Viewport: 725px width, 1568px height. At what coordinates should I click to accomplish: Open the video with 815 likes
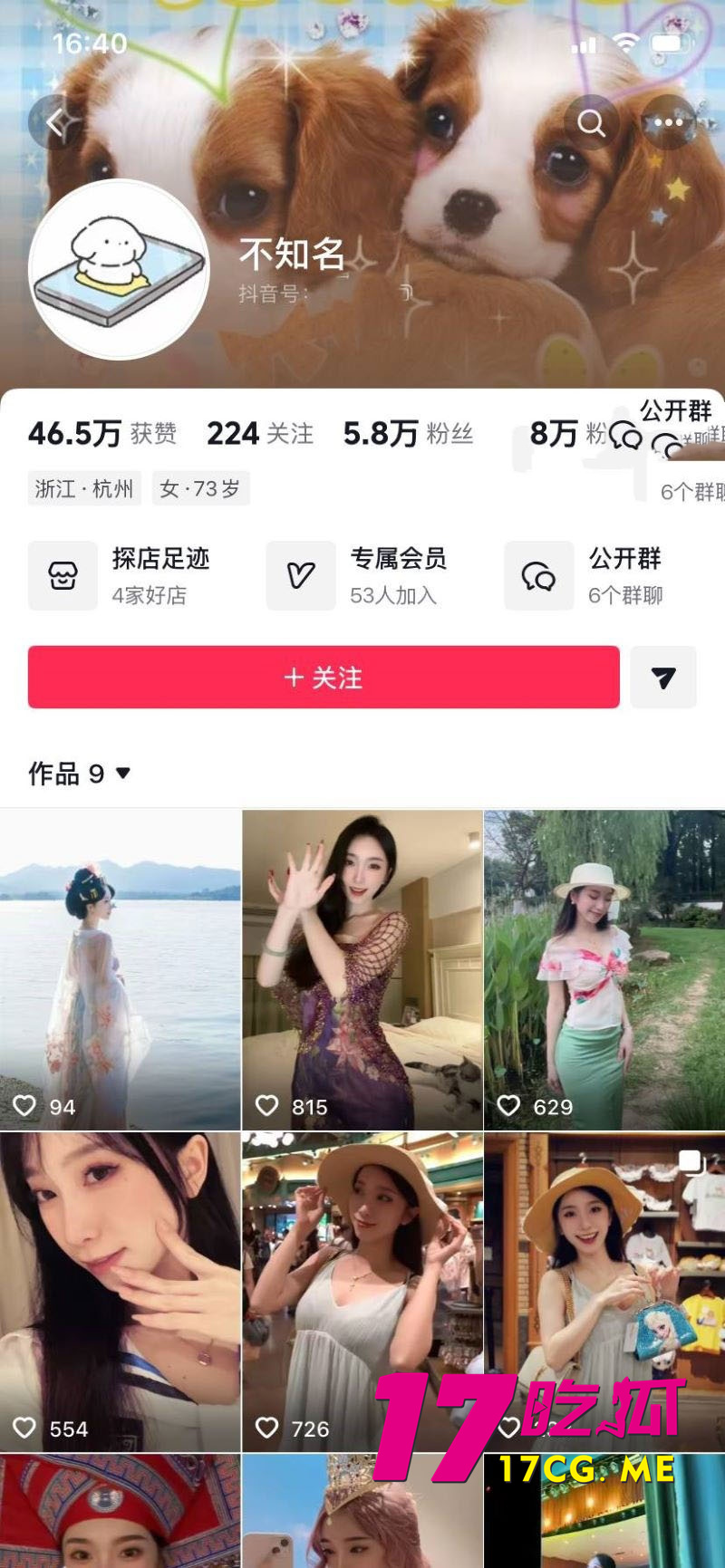(362, 969)
